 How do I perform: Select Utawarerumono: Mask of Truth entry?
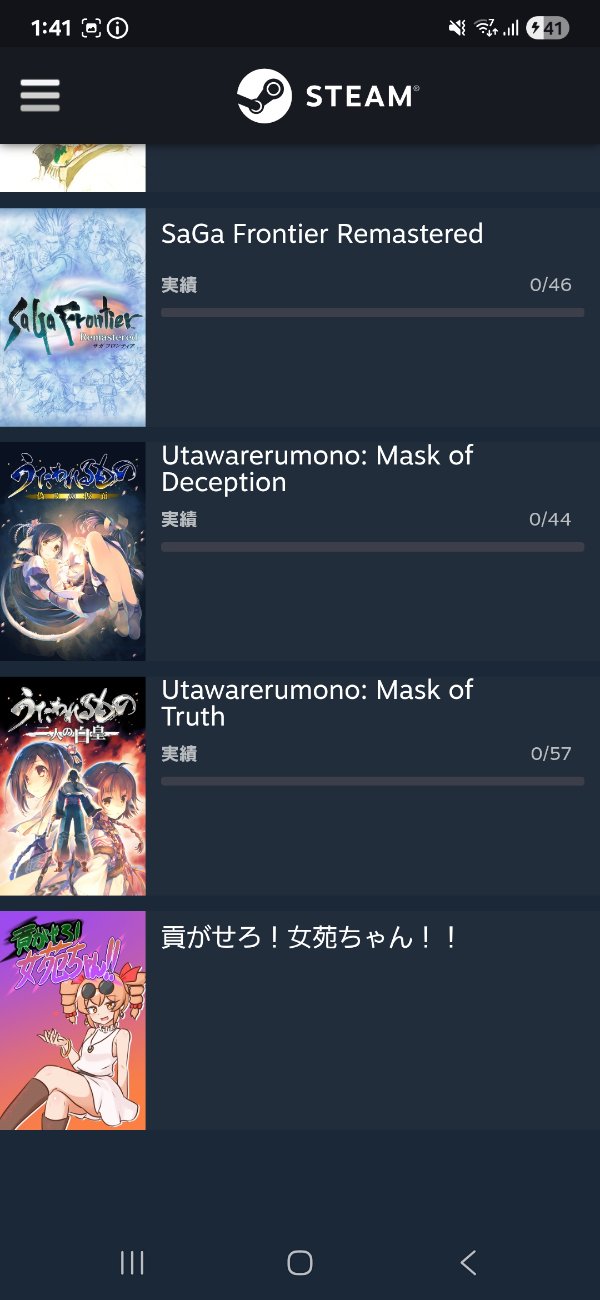(317, 703)
